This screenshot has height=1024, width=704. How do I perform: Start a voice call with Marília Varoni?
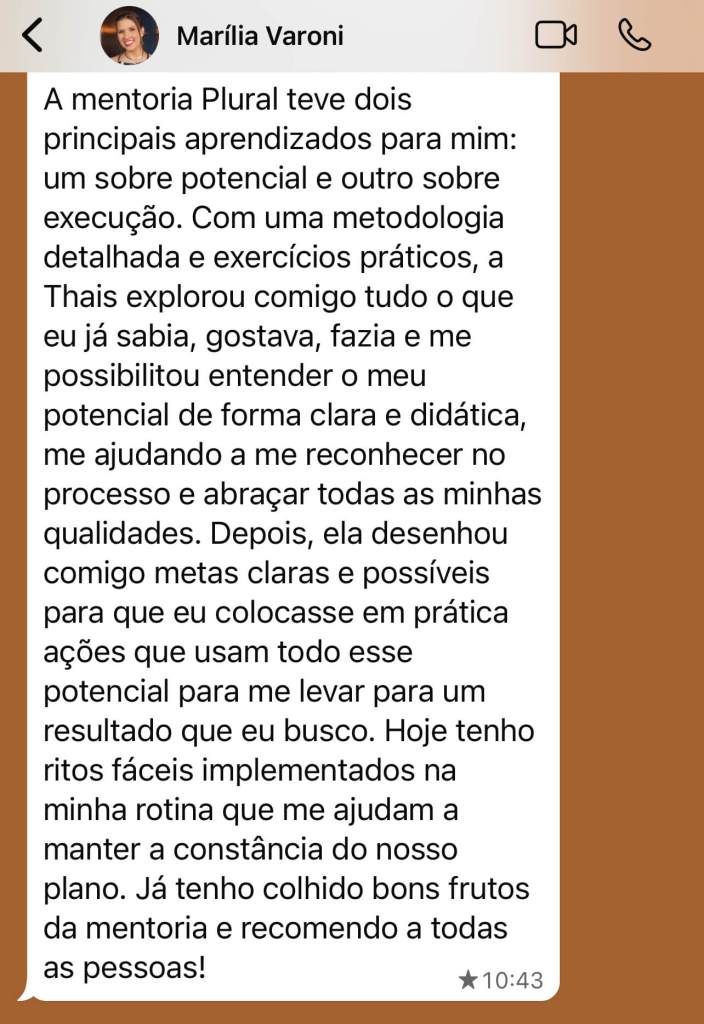pyautogui.click(x=635, y=36)
